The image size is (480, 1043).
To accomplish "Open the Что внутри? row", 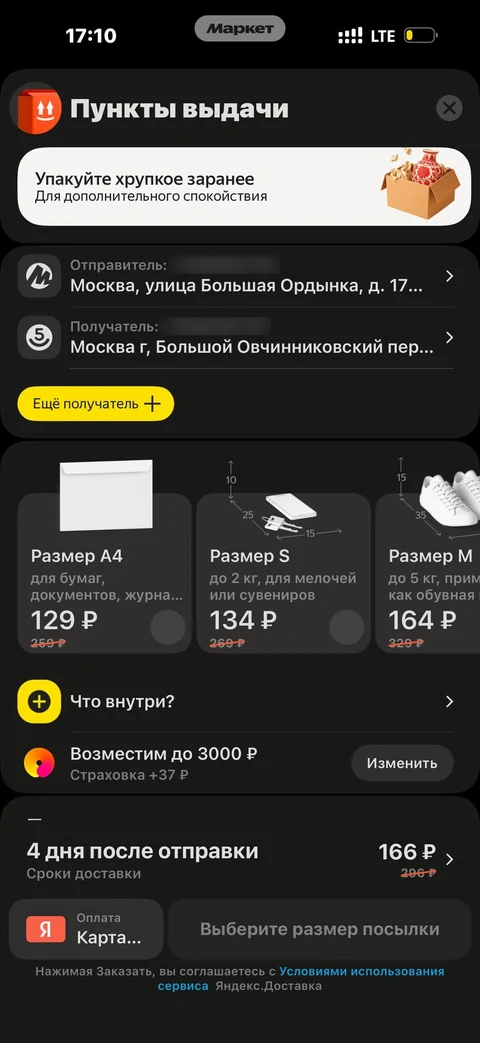I will pos(236,702).
